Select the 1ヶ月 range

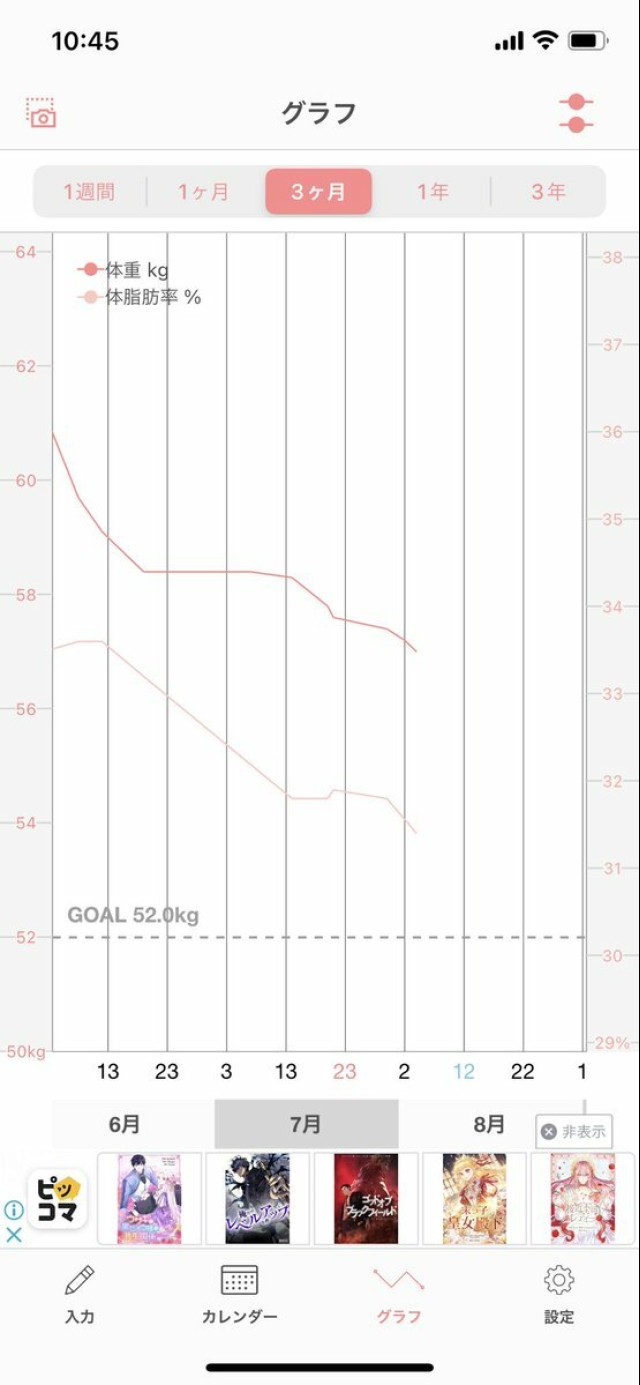(204, 192)
